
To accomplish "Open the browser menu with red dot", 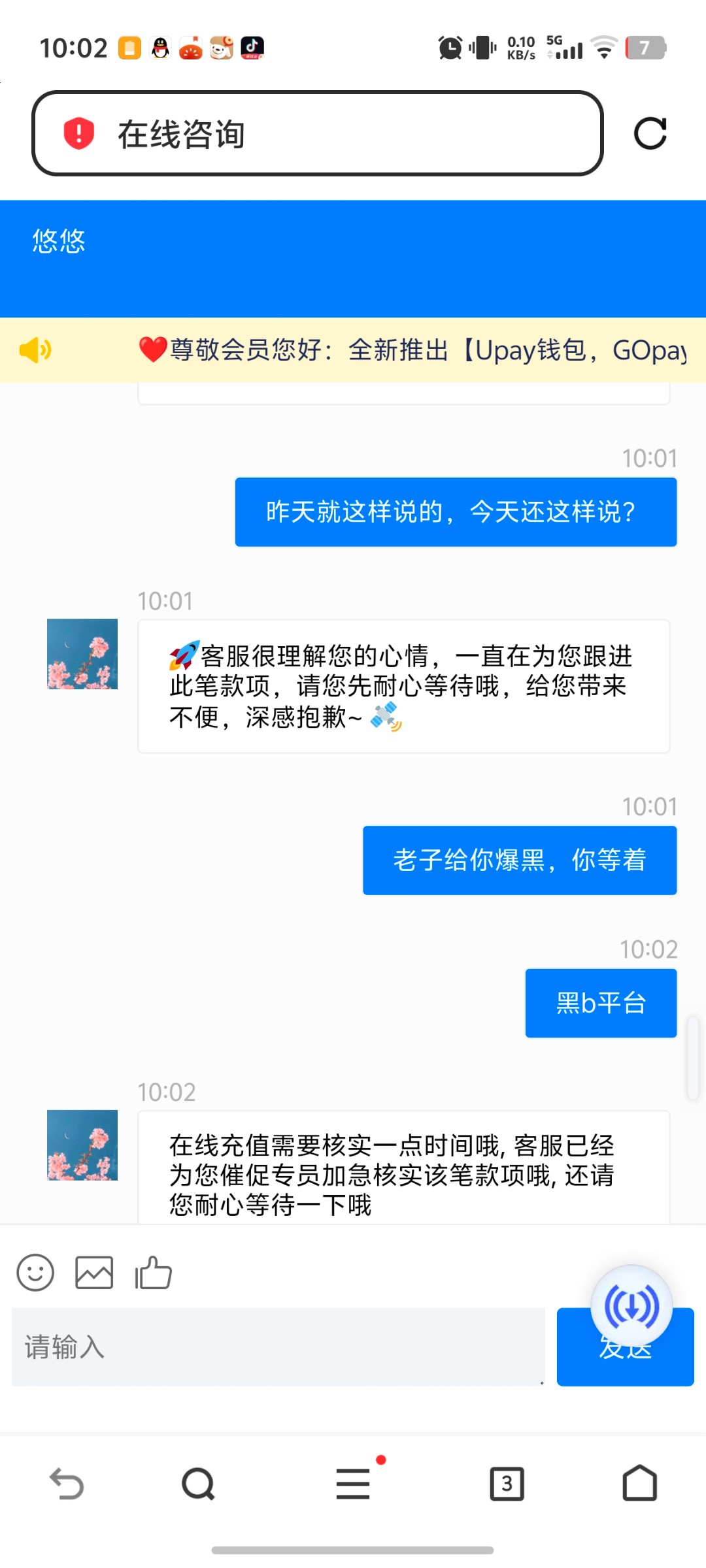I will click(352, 1483).
